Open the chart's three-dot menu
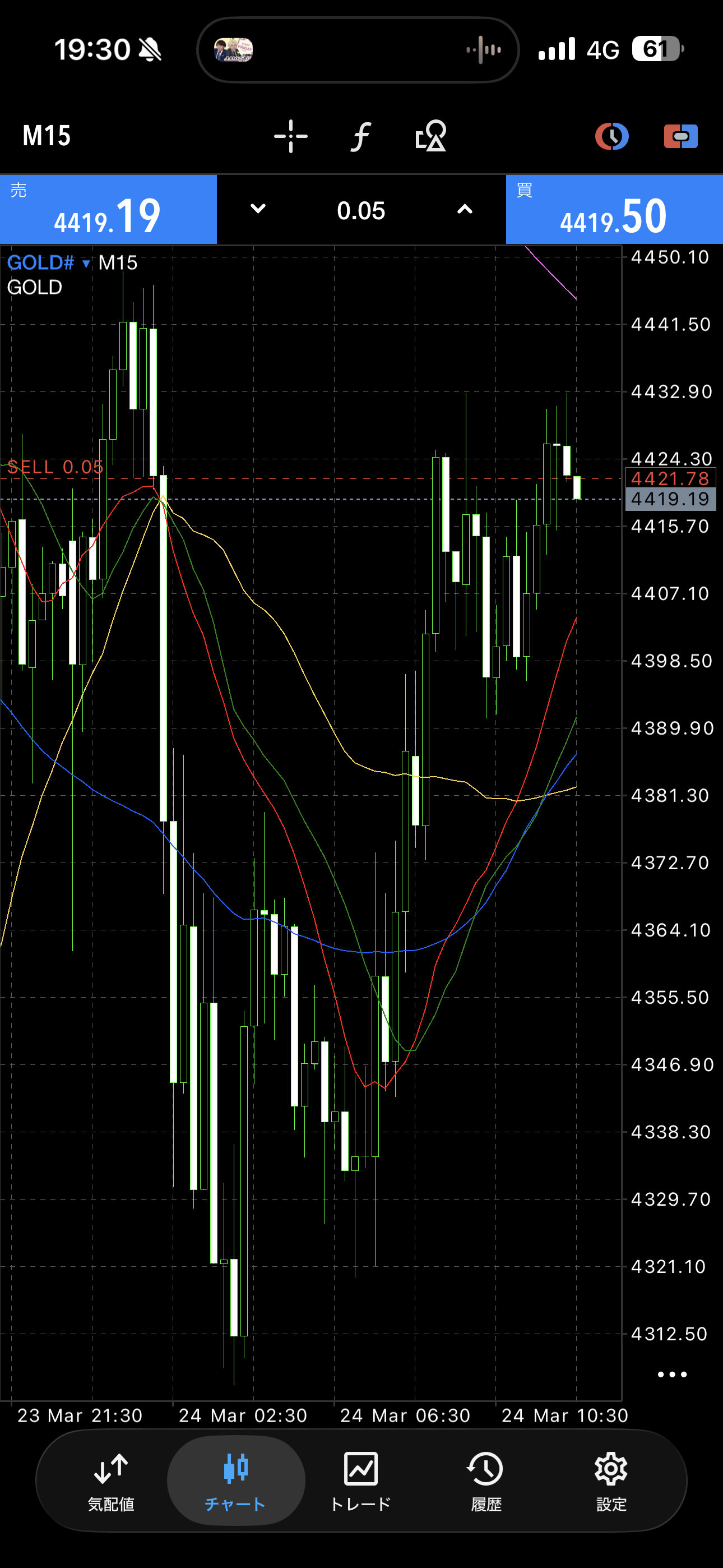Image resolution: width=723 pixels, height=1568 pixels. point(672,1375)
